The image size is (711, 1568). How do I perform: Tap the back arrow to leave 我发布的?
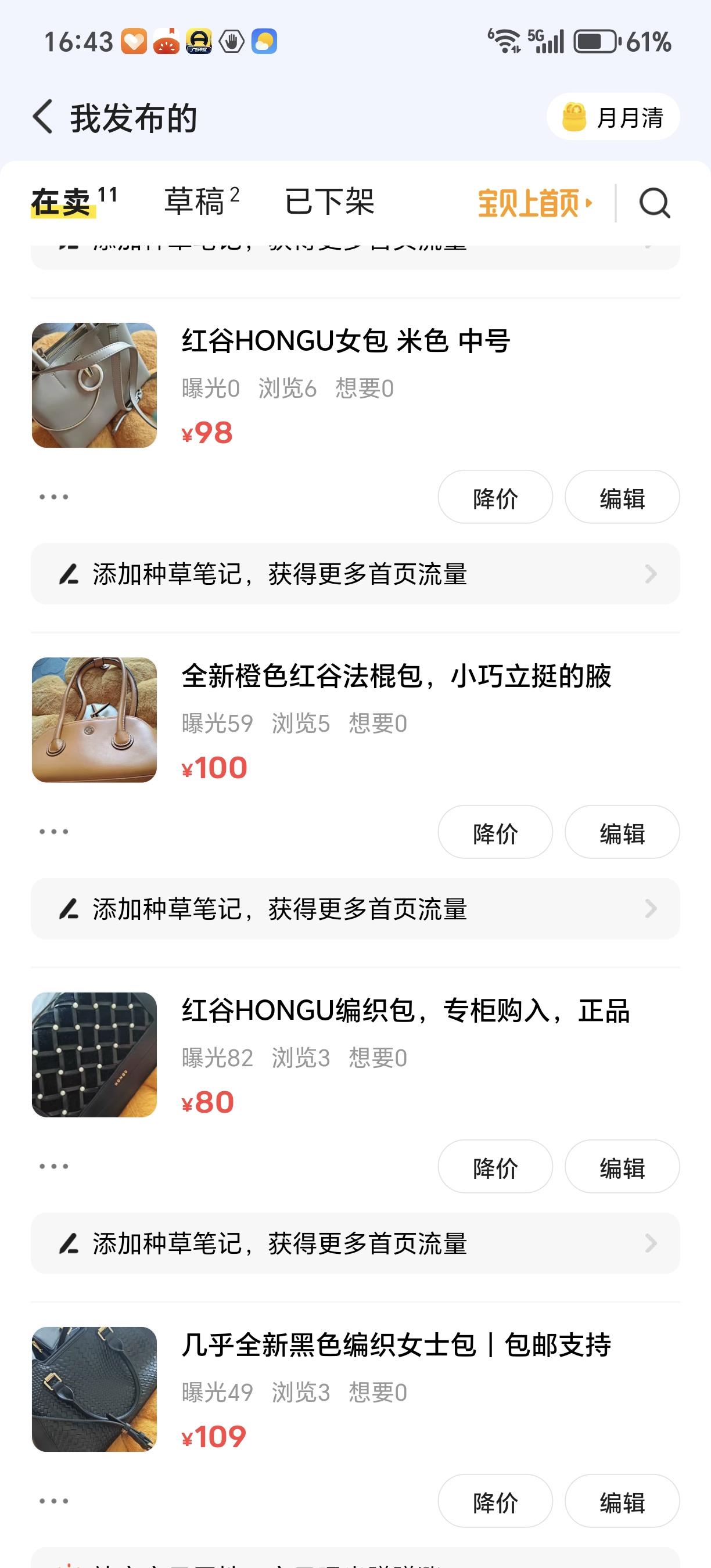point(42,117)
